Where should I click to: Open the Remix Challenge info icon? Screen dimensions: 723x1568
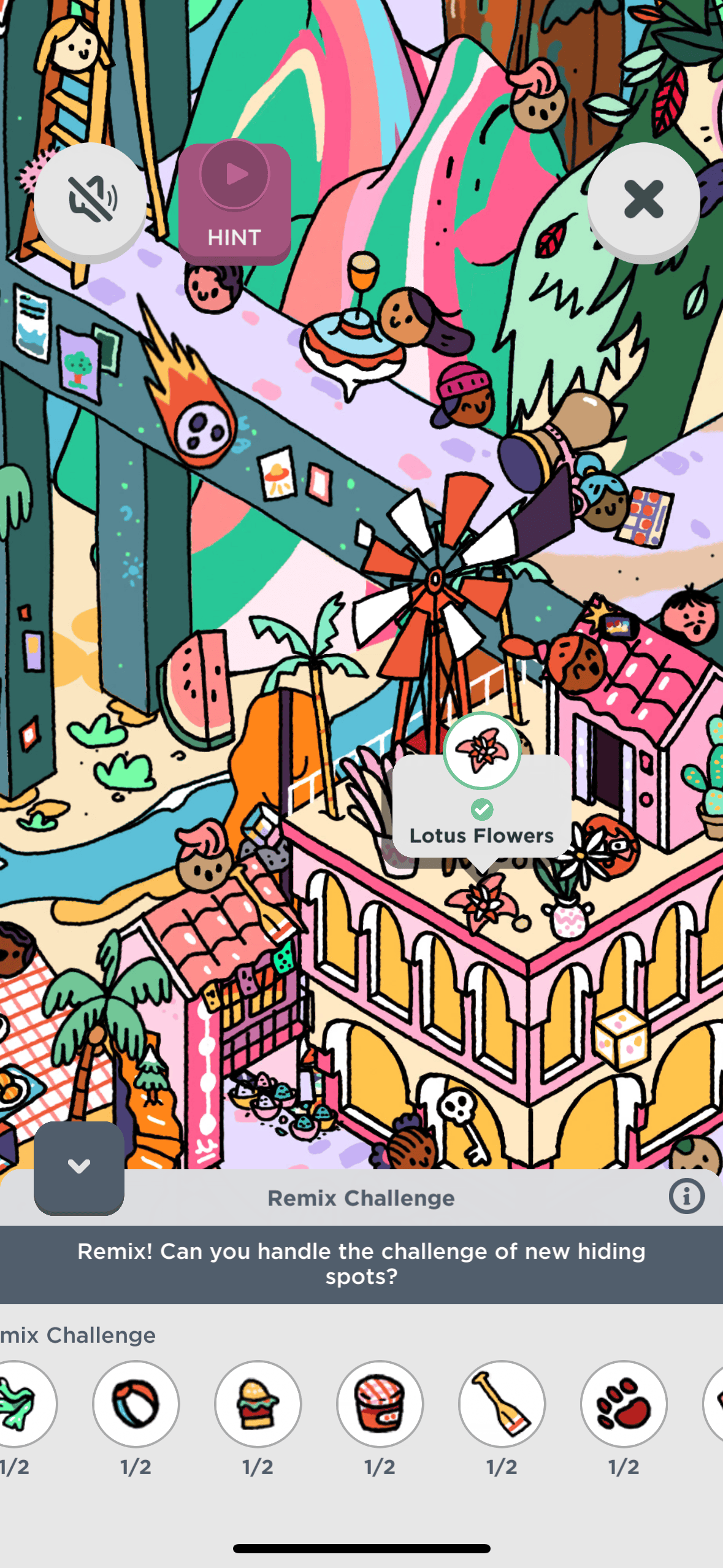click(x=686, y=1196)
